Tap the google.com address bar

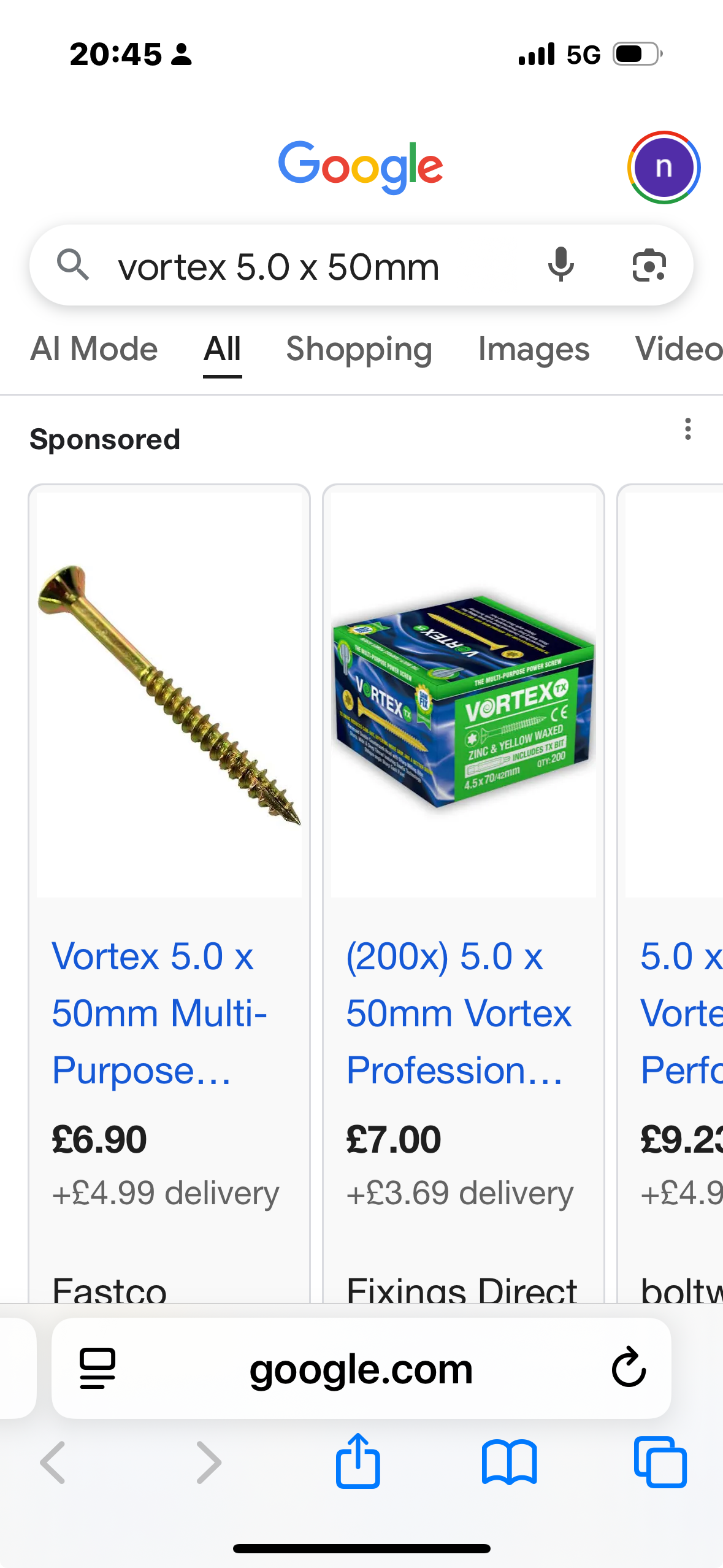pyautogui.click(x=361, y=1369)
